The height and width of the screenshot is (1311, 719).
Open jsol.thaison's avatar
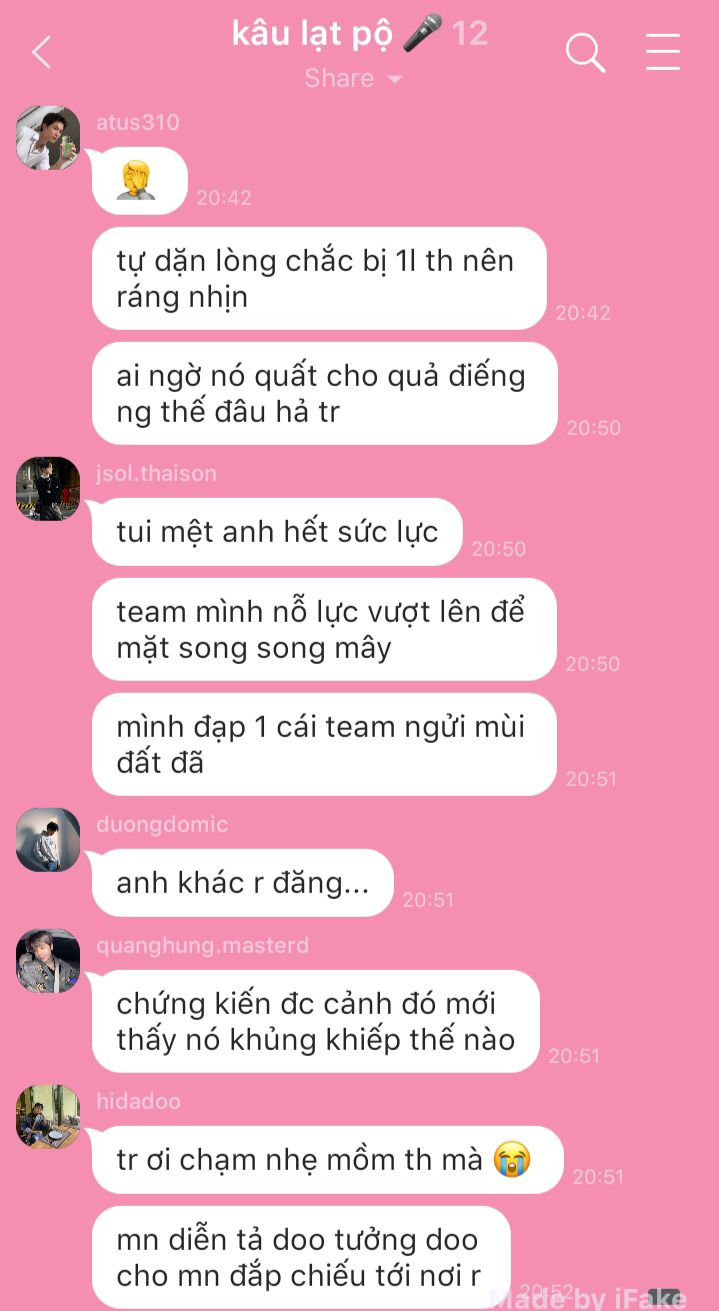[48, 489]
